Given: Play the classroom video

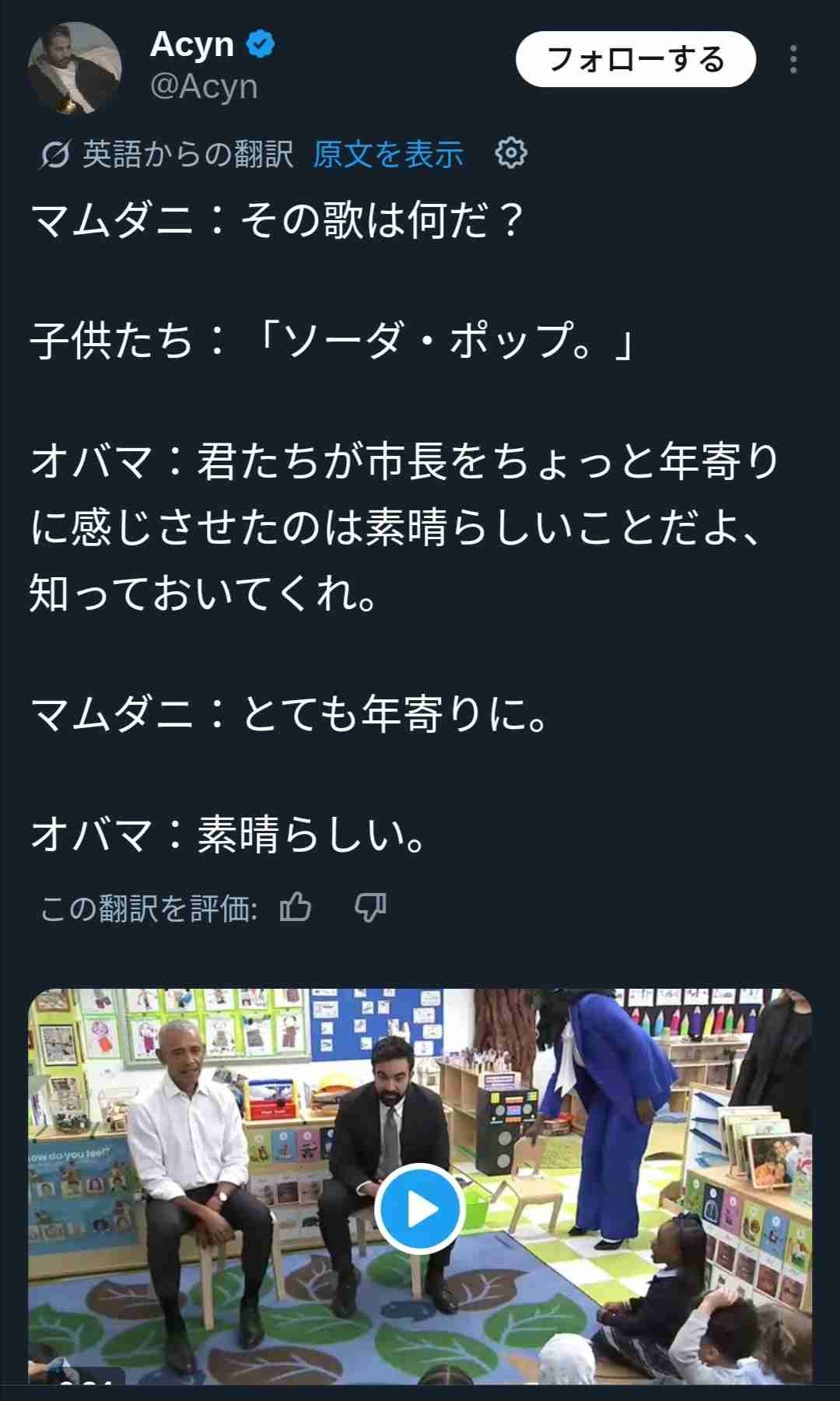Looking at the screenshot, I should coord(420,1208).
